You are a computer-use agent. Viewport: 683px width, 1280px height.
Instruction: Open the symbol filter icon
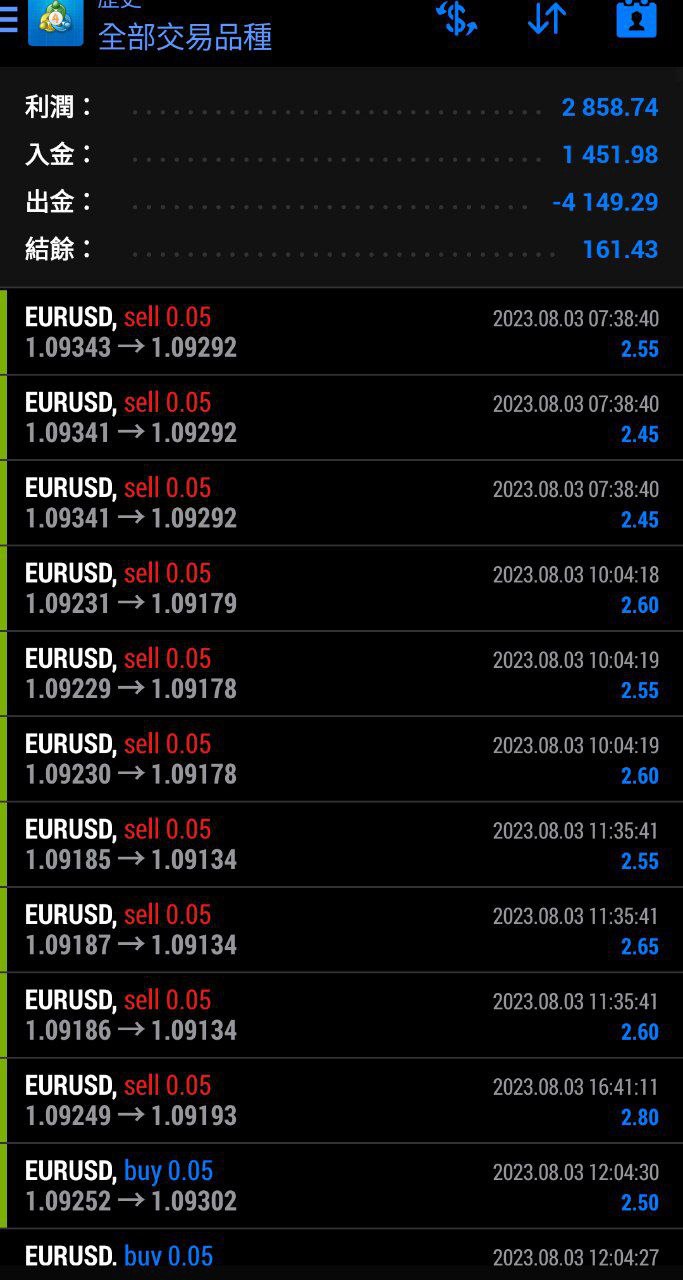point(457,20)
